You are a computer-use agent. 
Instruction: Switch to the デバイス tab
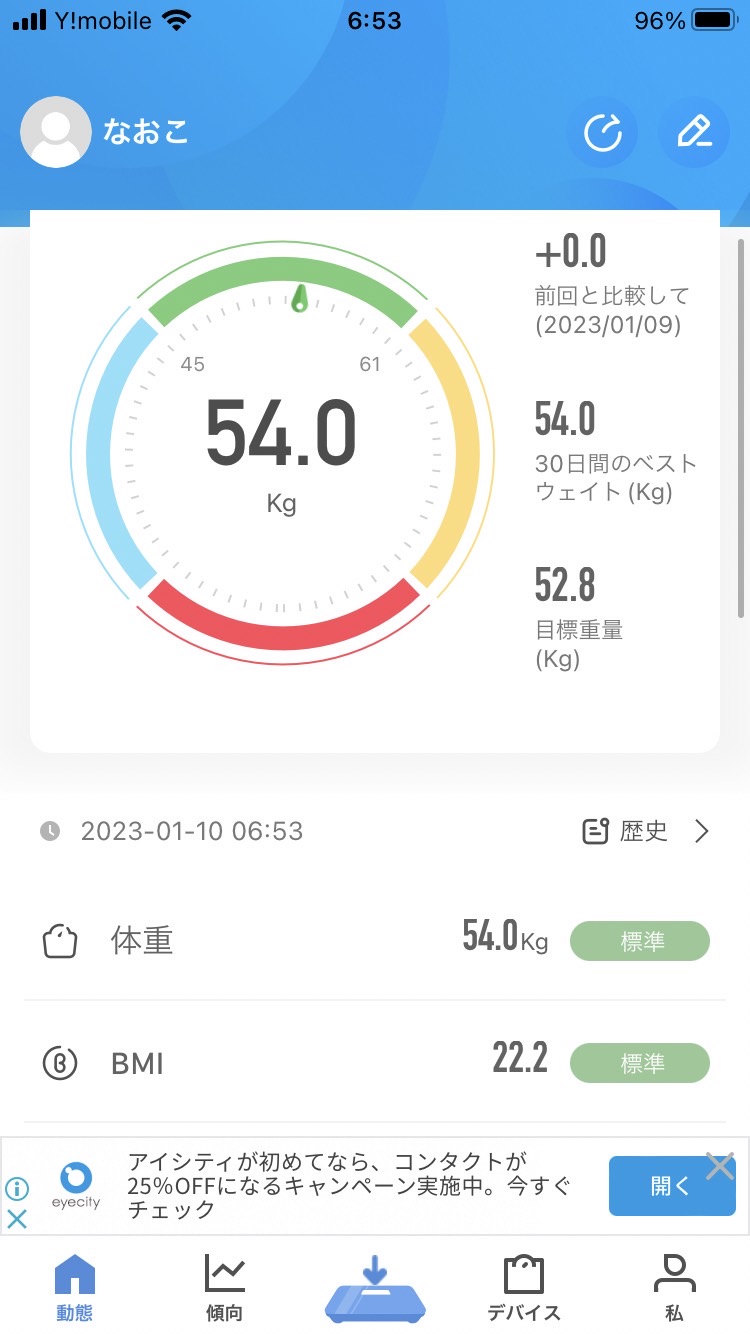pos(523,1287)
